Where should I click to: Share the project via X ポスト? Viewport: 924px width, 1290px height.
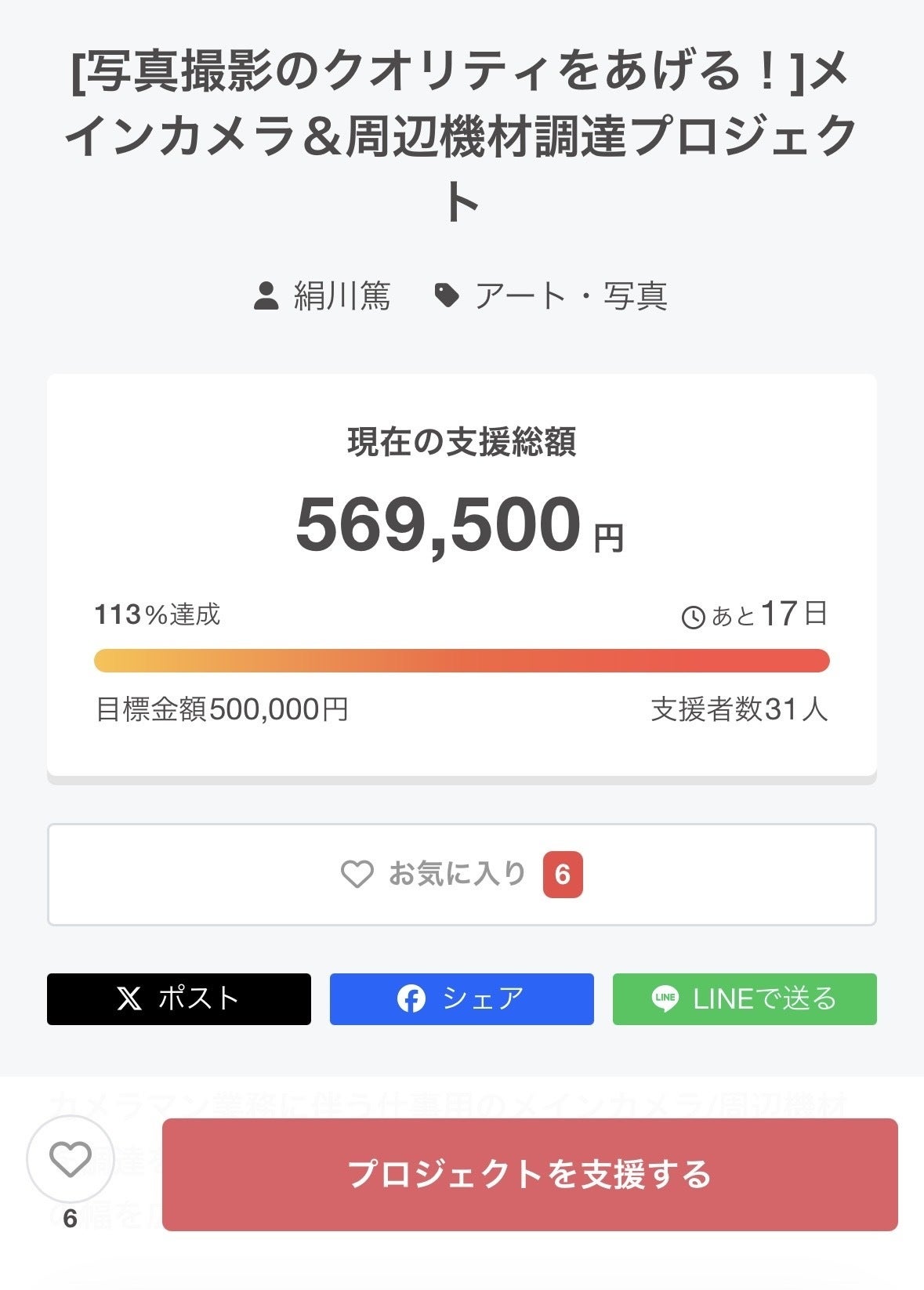(179, 998)
